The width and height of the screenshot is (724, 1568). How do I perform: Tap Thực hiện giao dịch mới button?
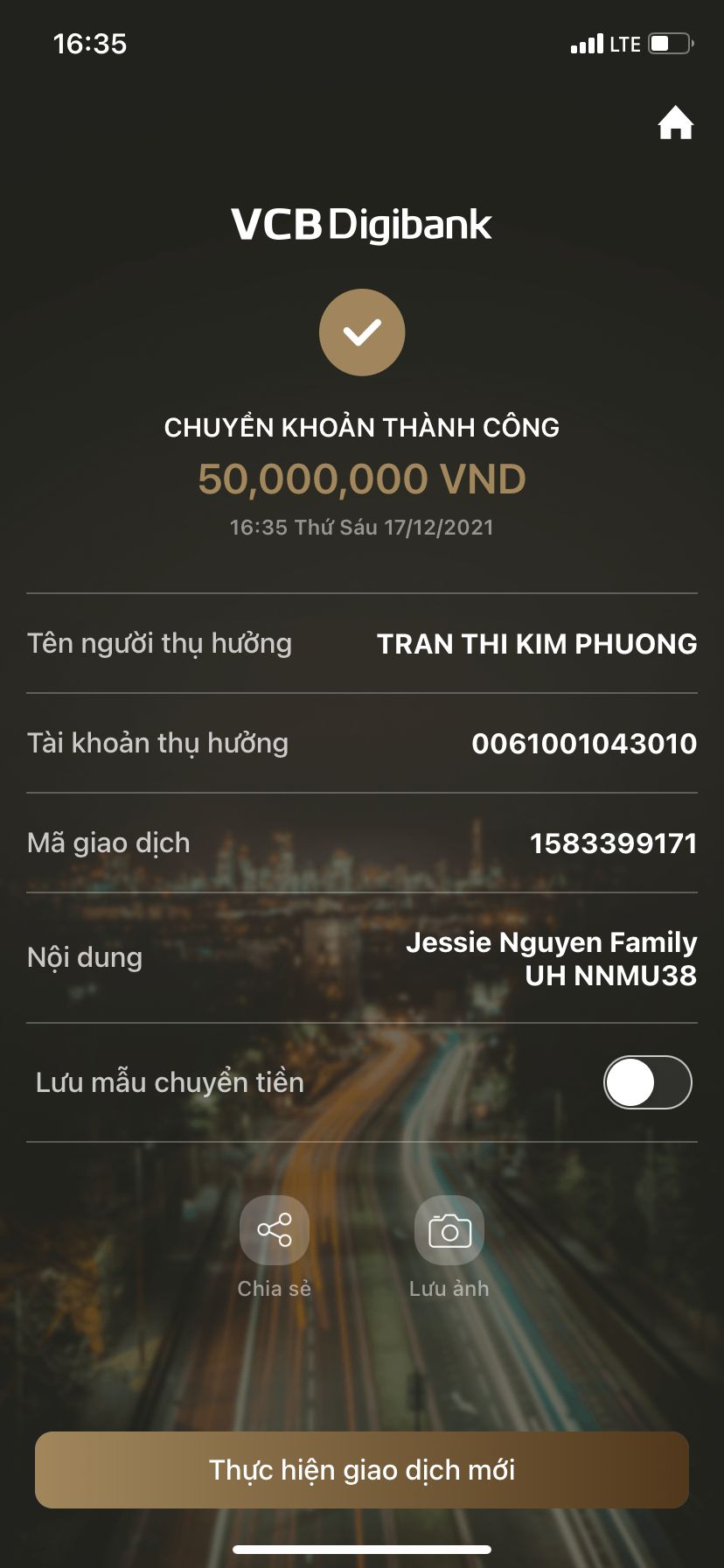(362, 1470)
